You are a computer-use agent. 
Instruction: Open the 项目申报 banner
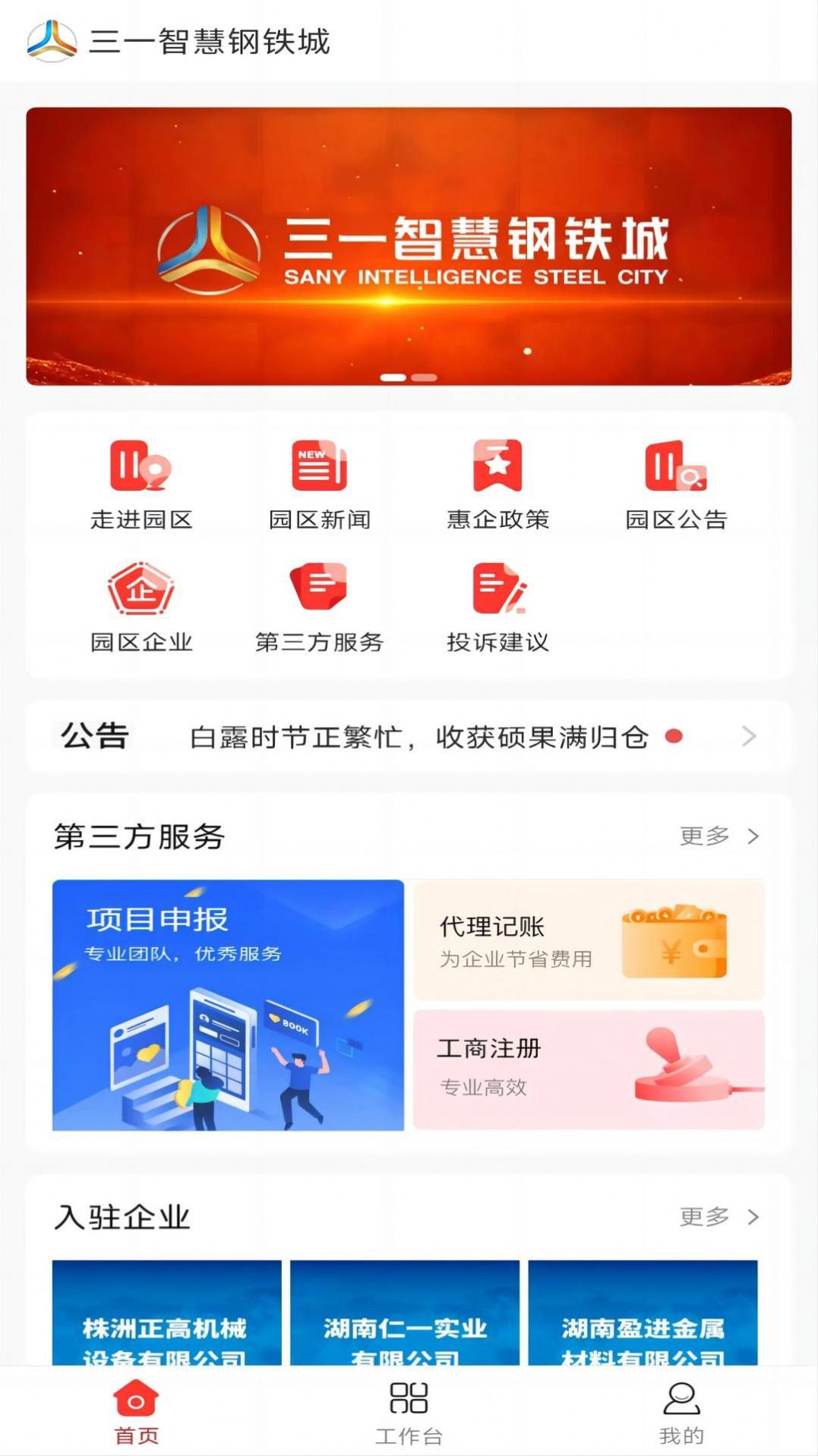click(x=228, y=1004)
